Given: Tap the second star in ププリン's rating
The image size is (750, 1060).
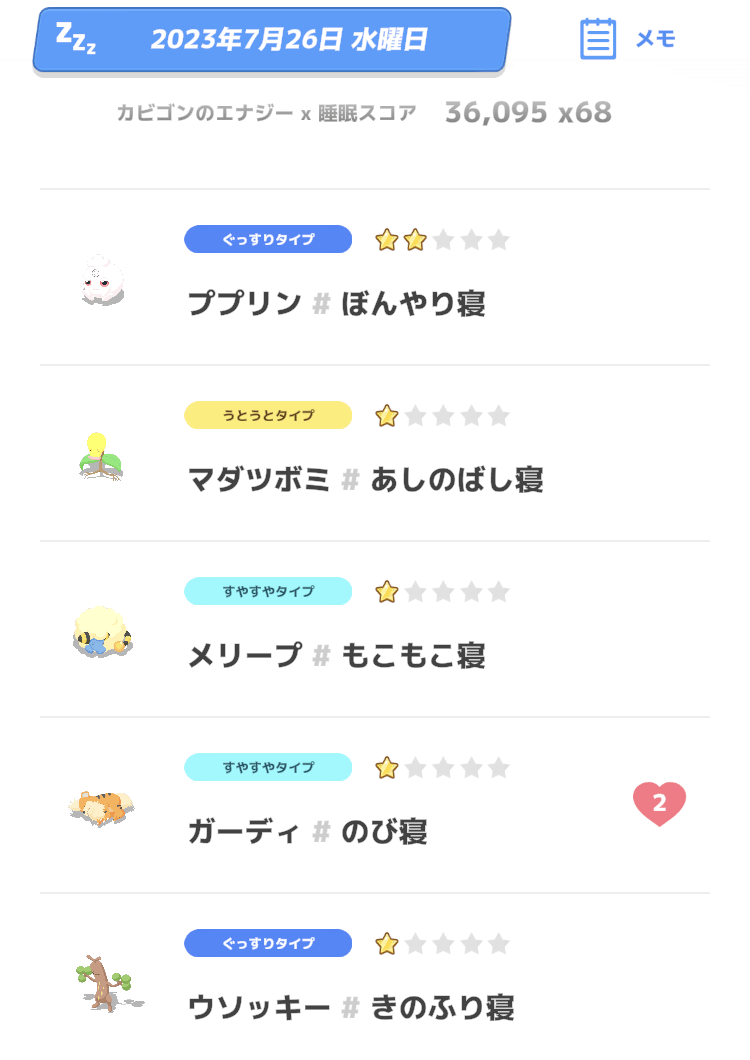Looking at the screenshot, I should click(415, 239).
